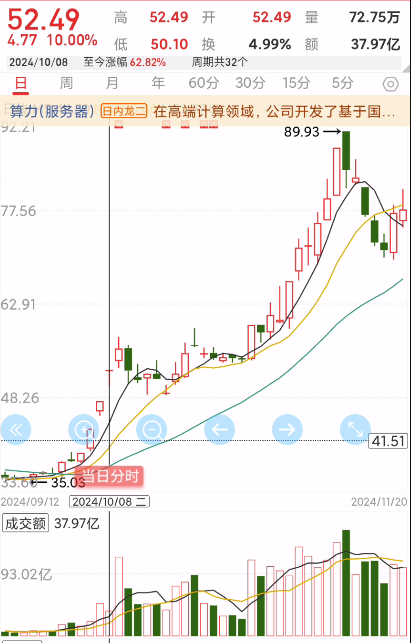Expand the chart to full screen

(x=355, y=430)
